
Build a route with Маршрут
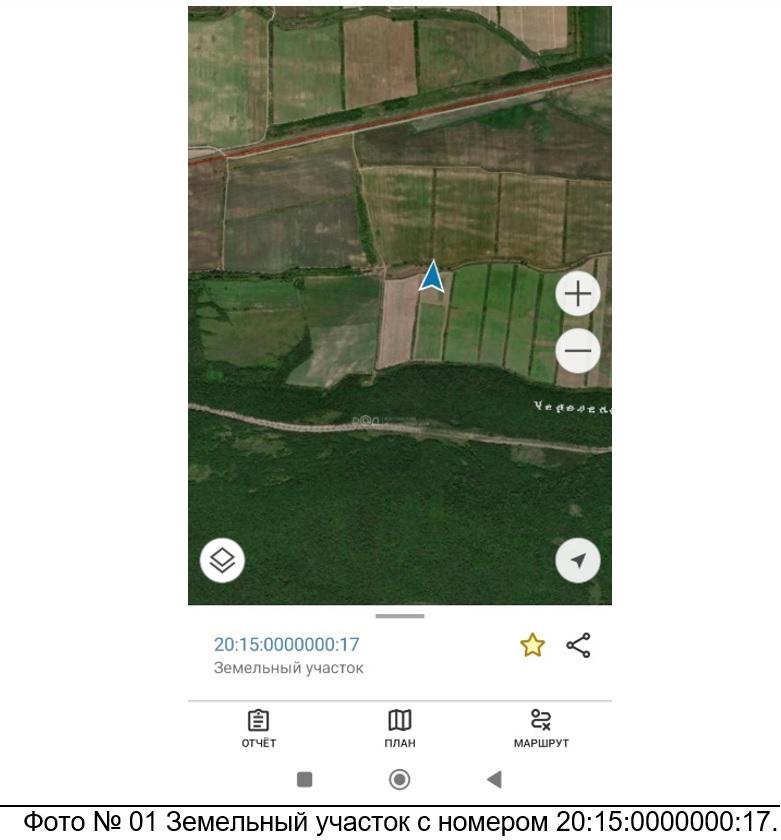coord(540,728)
